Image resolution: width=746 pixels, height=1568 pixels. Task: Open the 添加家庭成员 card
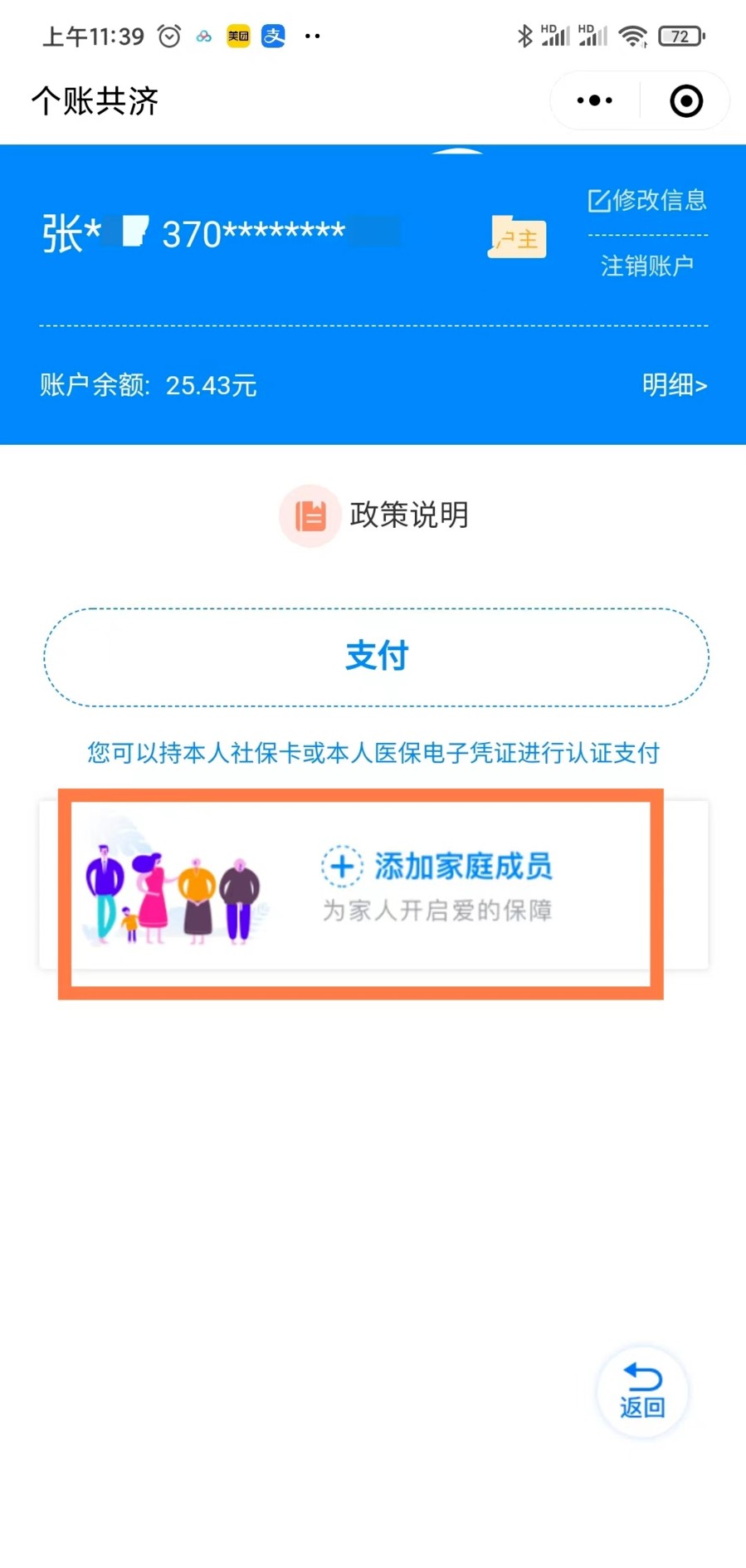[373, 886]
